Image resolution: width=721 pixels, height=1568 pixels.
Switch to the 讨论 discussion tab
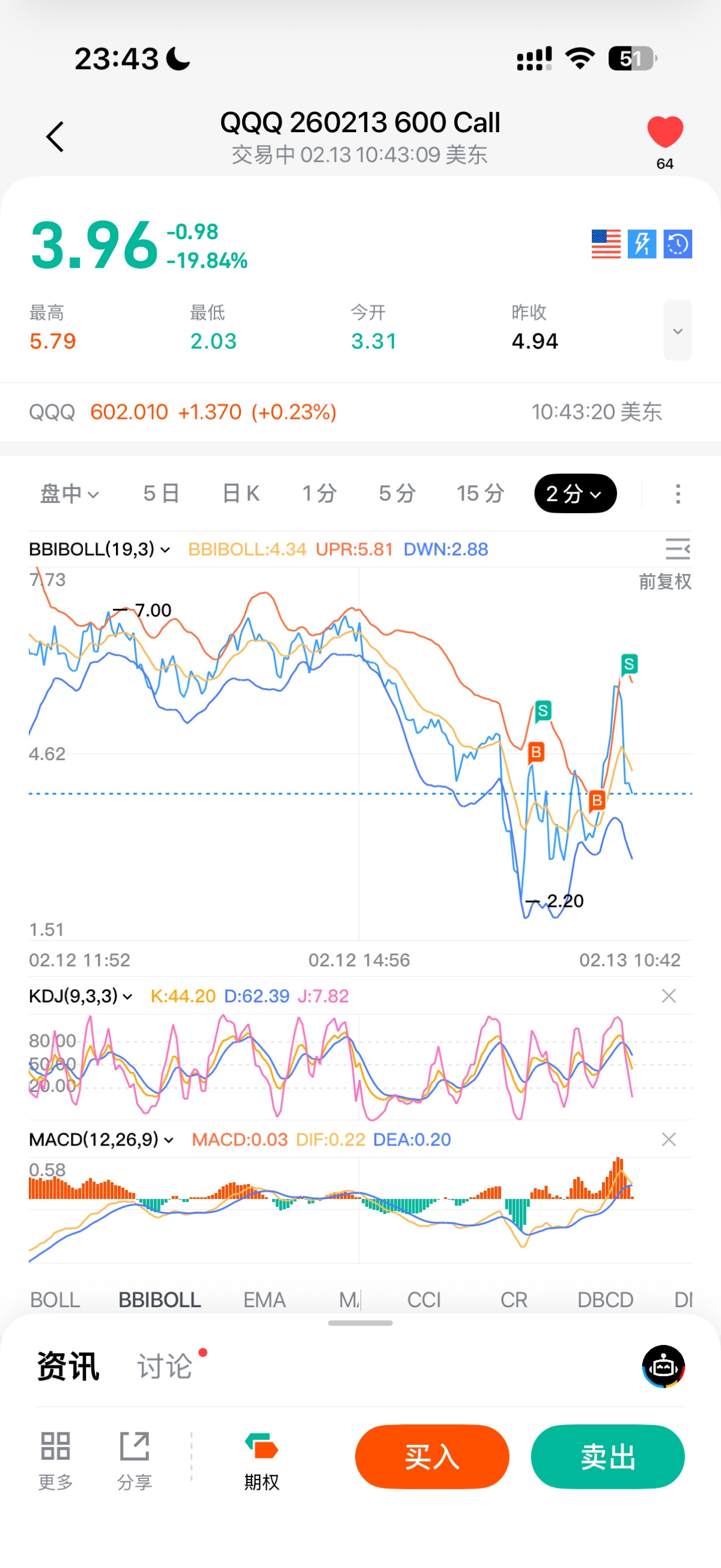(x=165, y=1366)
